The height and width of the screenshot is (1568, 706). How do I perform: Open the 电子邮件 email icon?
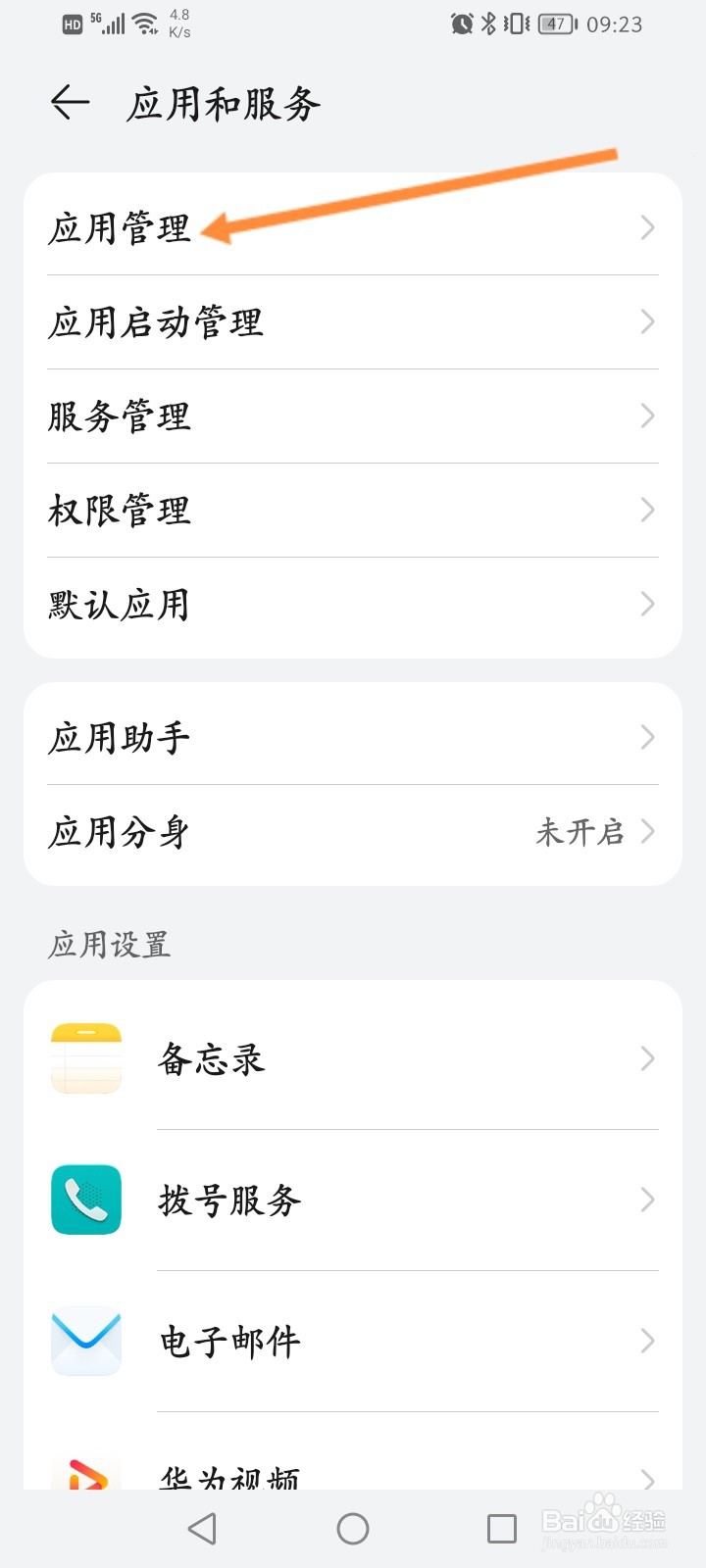pyautogui.click(x=85, y=1342)
